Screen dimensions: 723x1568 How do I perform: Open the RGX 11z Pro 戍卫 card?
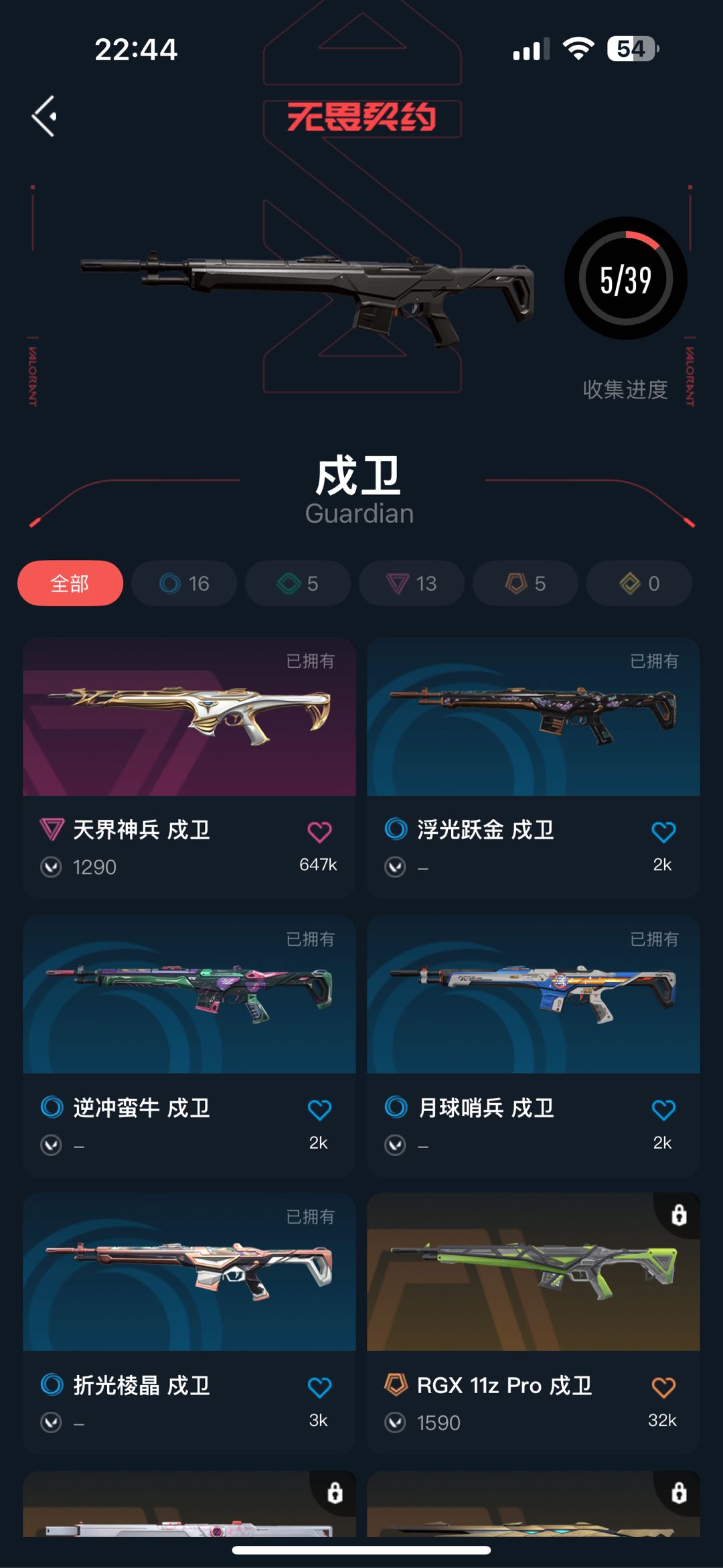[x=534, y=1273]
